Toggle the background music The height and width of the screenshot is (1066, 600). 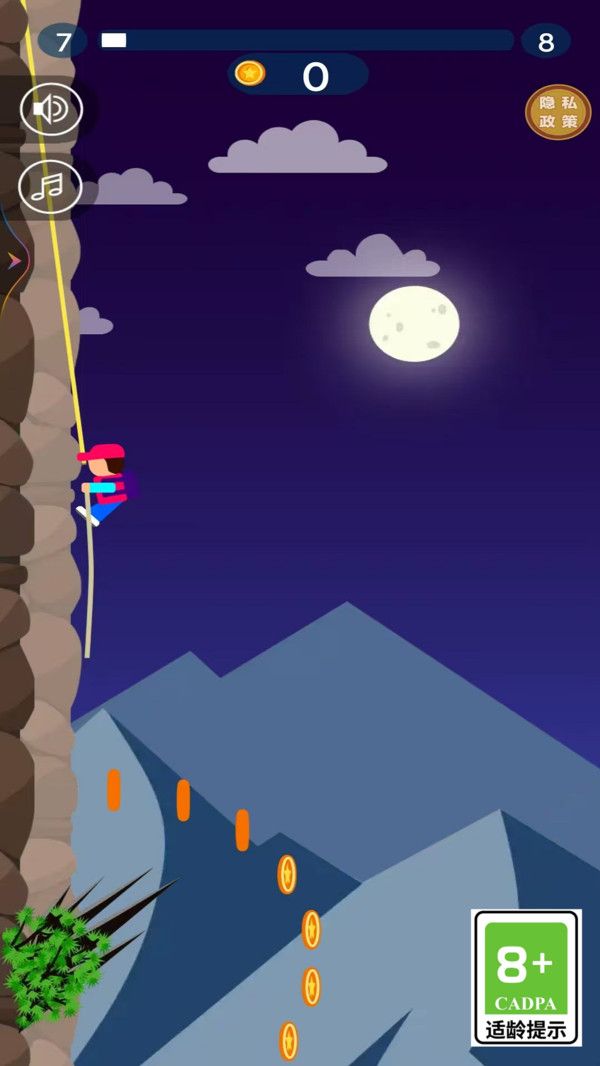[50, 187]
